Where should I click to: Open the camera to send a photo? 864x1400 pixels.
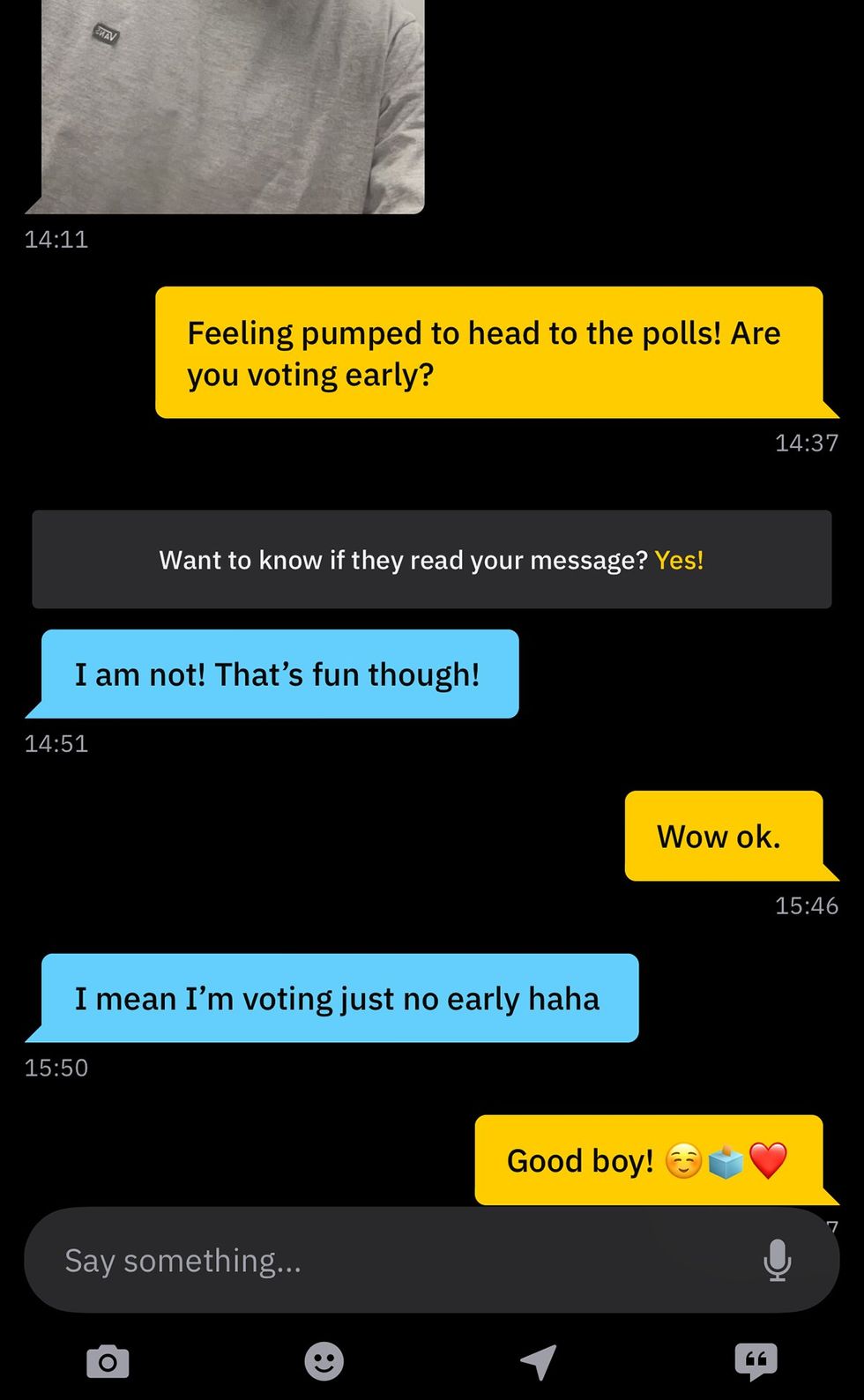pyautogui.click(x=108, y=1362)
